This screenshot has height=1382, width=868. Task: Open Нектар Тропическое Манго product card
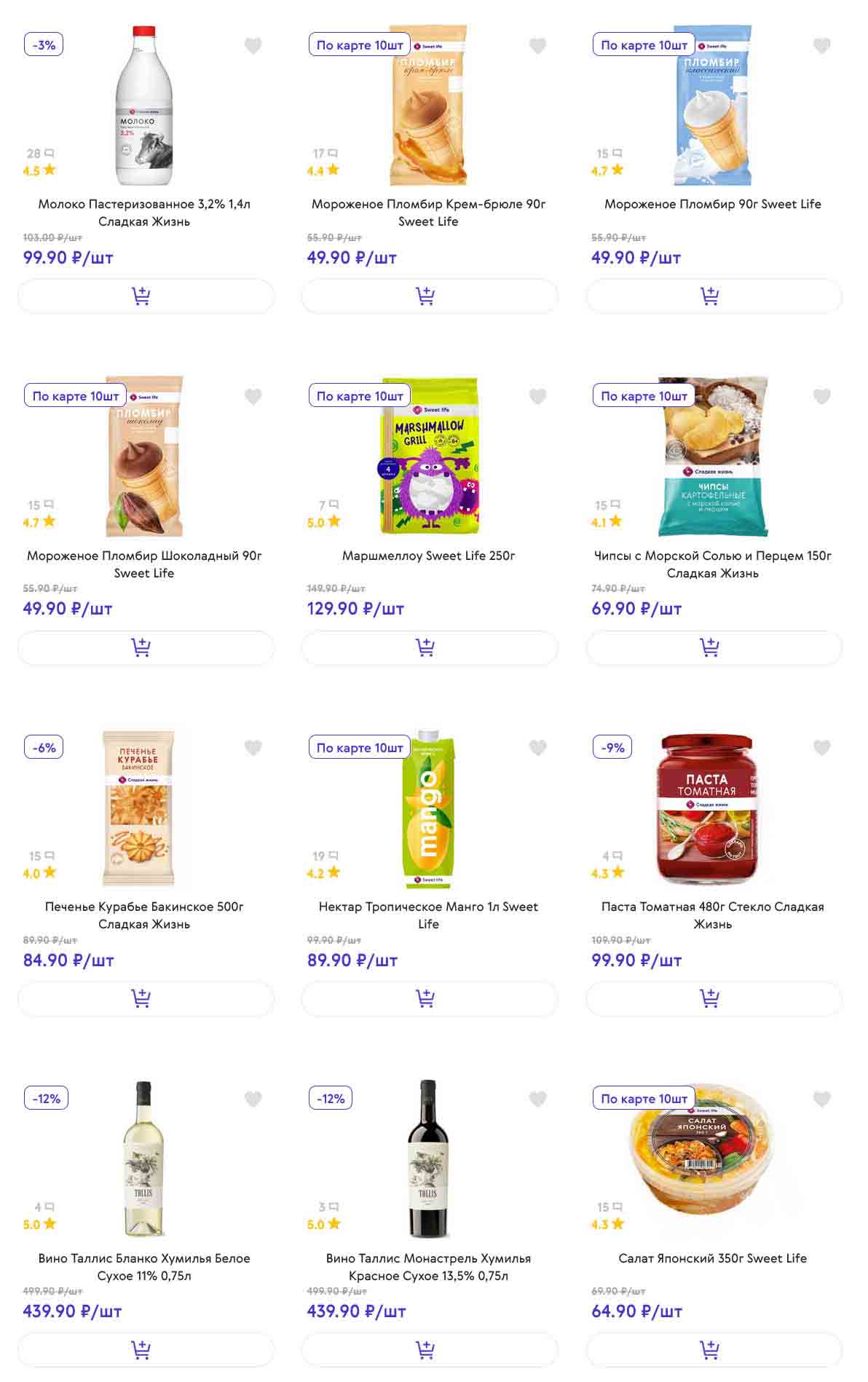428,915
